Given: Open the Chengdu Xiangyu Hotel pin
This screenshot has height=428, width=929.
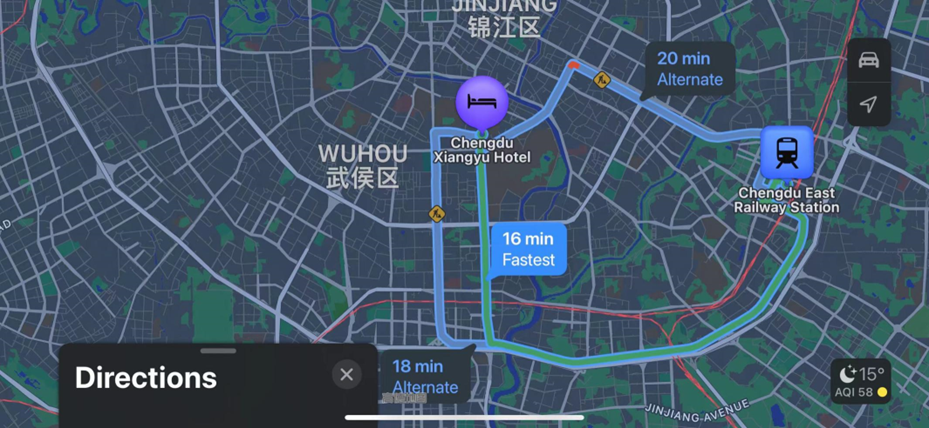Looking at the screenshot, I should tap(482, 102).
